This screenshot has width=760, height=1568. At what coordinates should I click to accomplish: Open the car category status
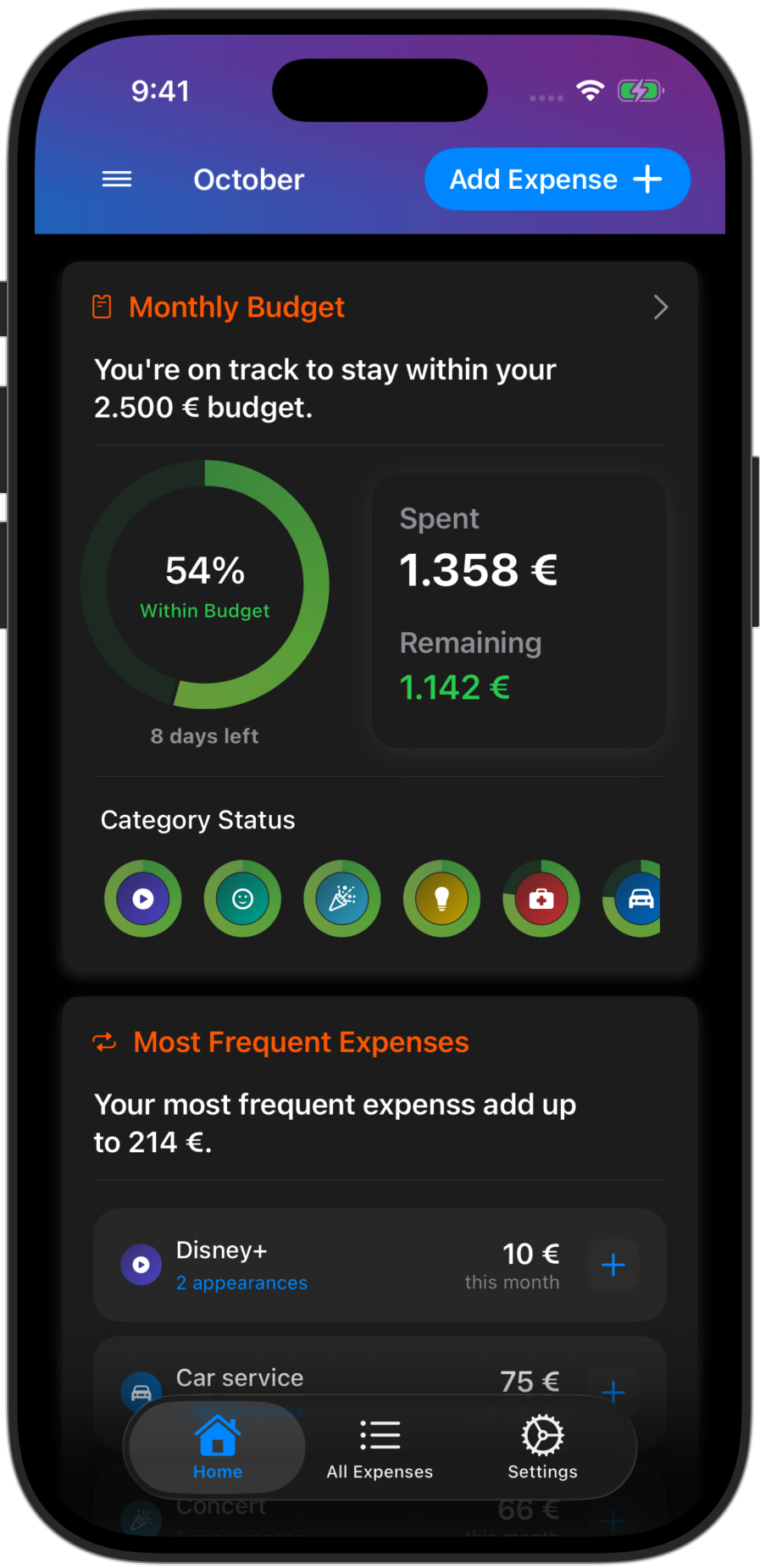637,899
